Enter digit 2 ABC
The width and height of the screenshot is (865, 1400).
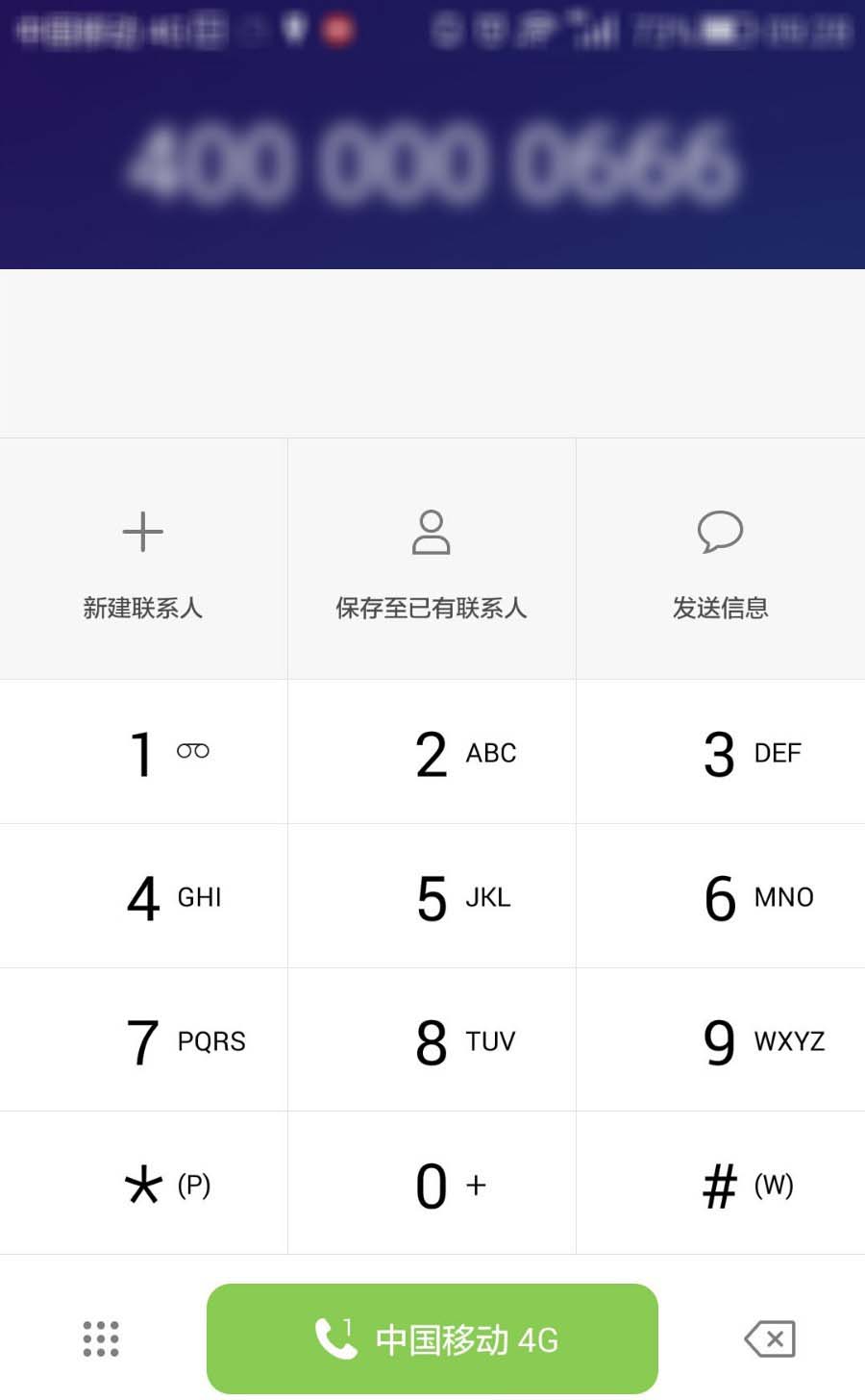pyautogui.click(x=432, y=752)
